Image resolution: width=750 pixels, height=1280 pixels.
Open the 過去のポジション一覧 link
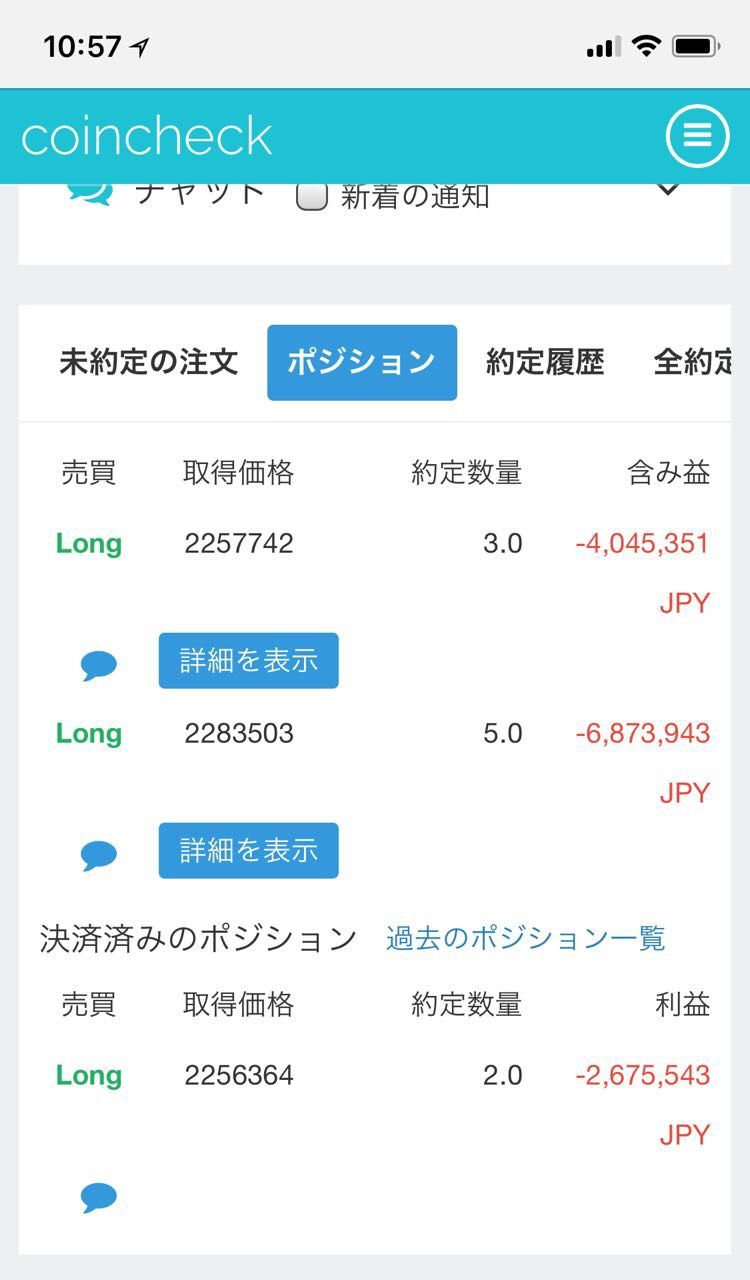tap(525, 938)
